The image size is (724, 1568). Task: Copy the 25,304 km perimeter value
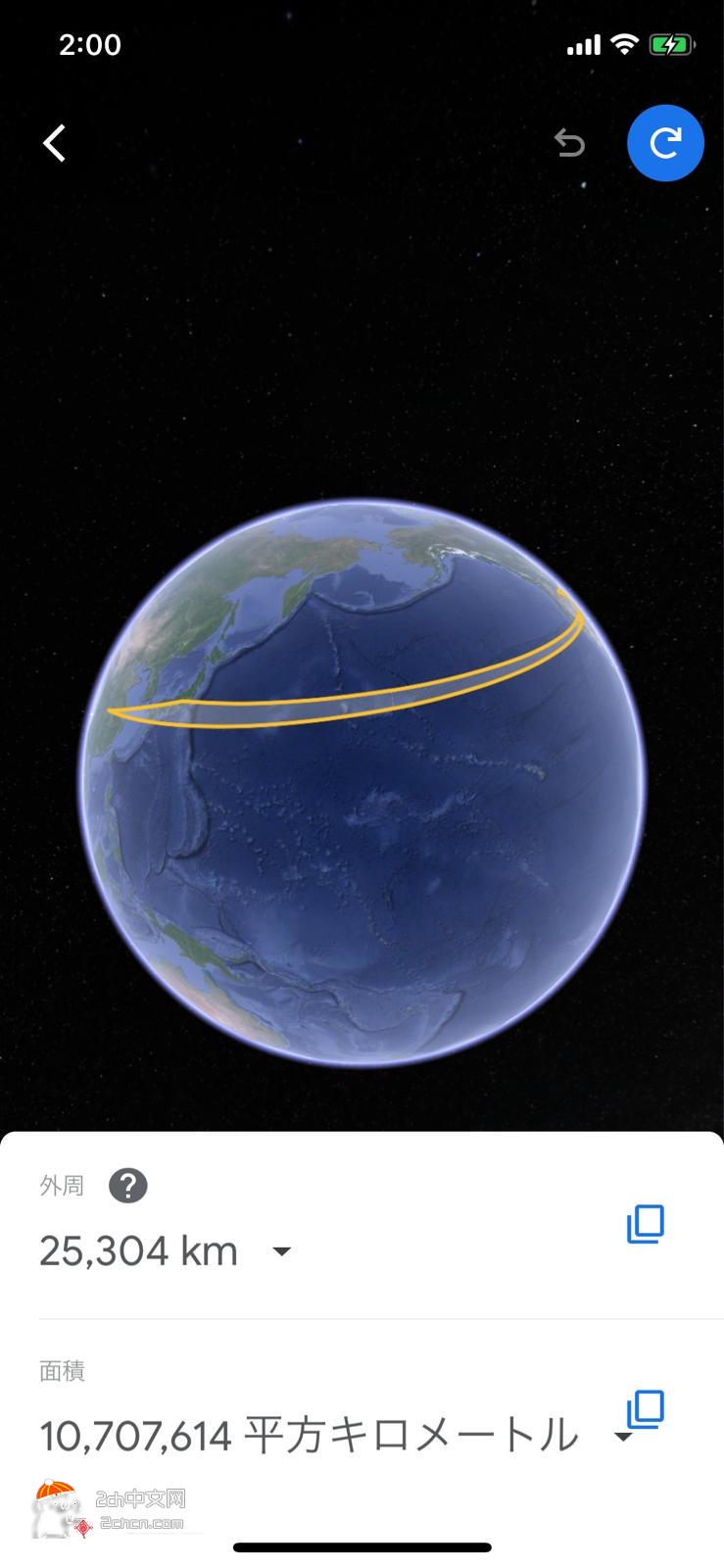tap(645, 1224)
